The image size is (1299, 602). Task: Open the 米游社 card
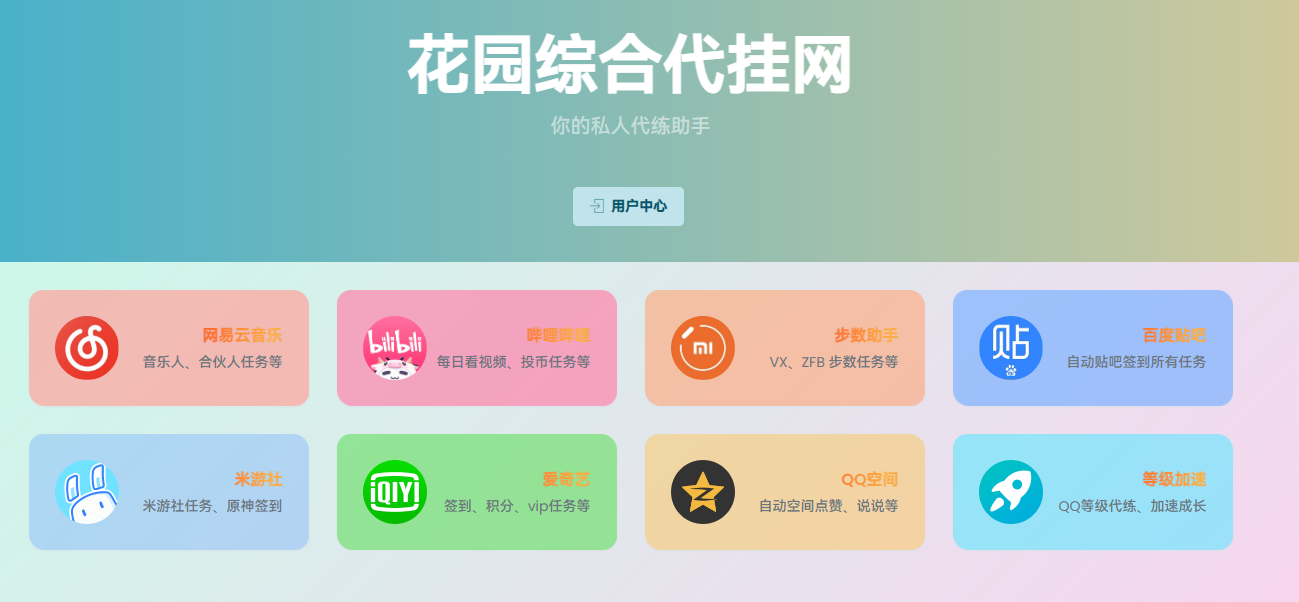[169, 492]
